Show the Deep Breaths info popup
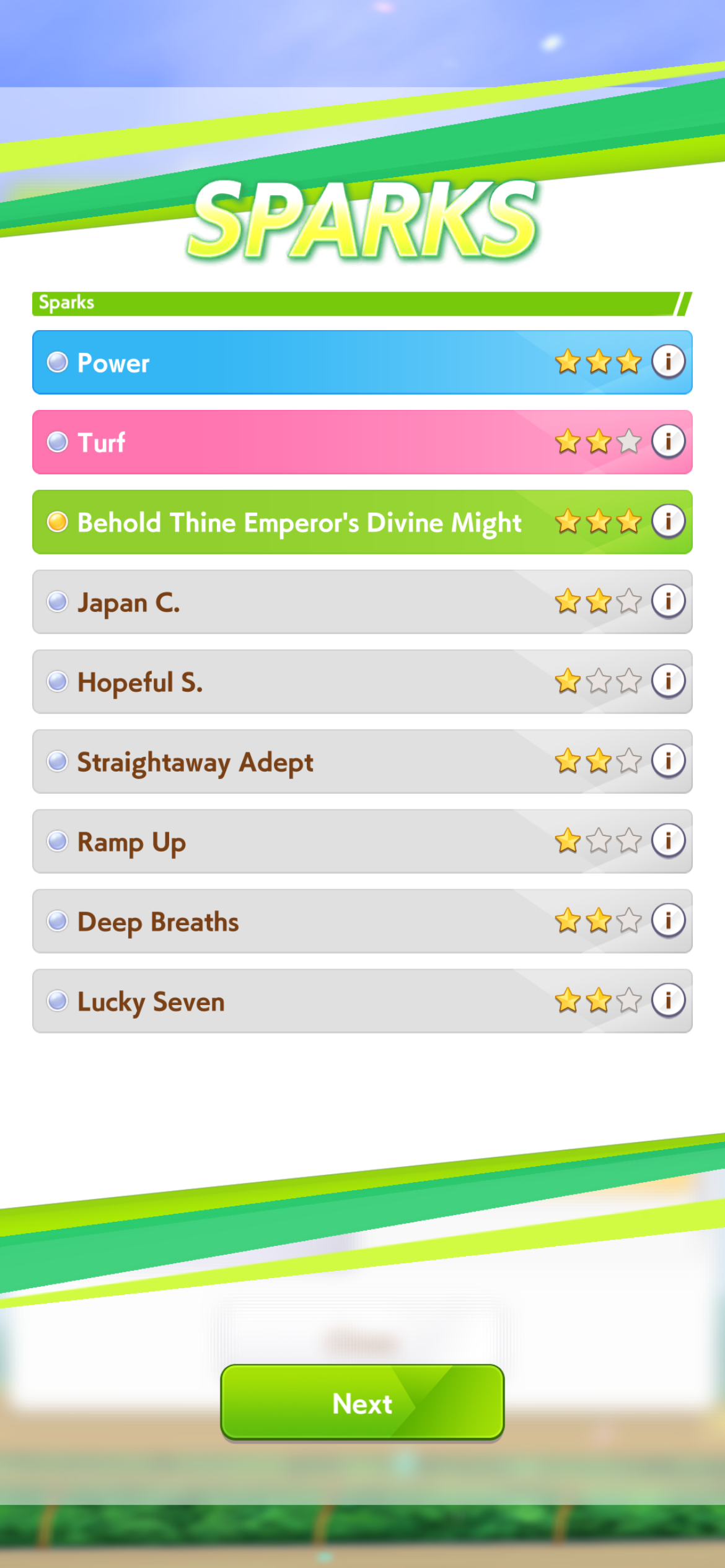Image resolution: width=725 pixels, height=1568 pixels. [x=668, y=920]
